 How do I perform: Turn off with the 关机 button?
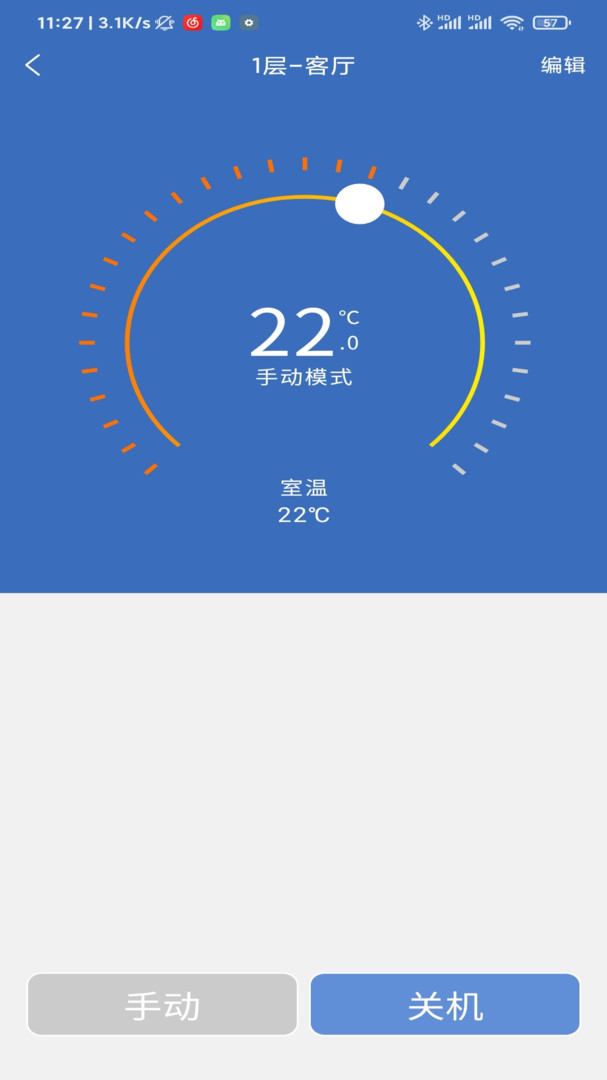[445, 1004]
